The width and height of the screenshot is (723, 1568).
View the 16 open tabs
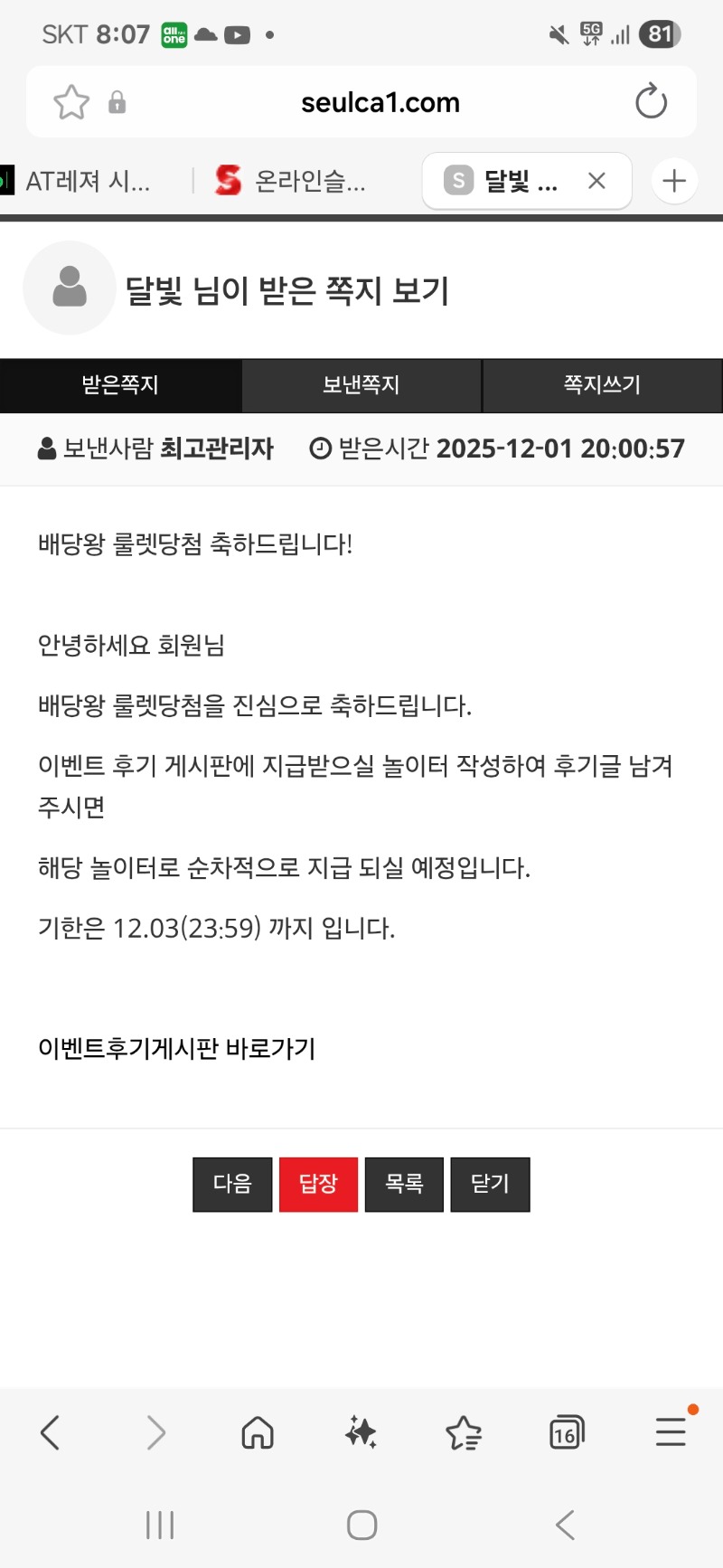tap(567, 1432)
